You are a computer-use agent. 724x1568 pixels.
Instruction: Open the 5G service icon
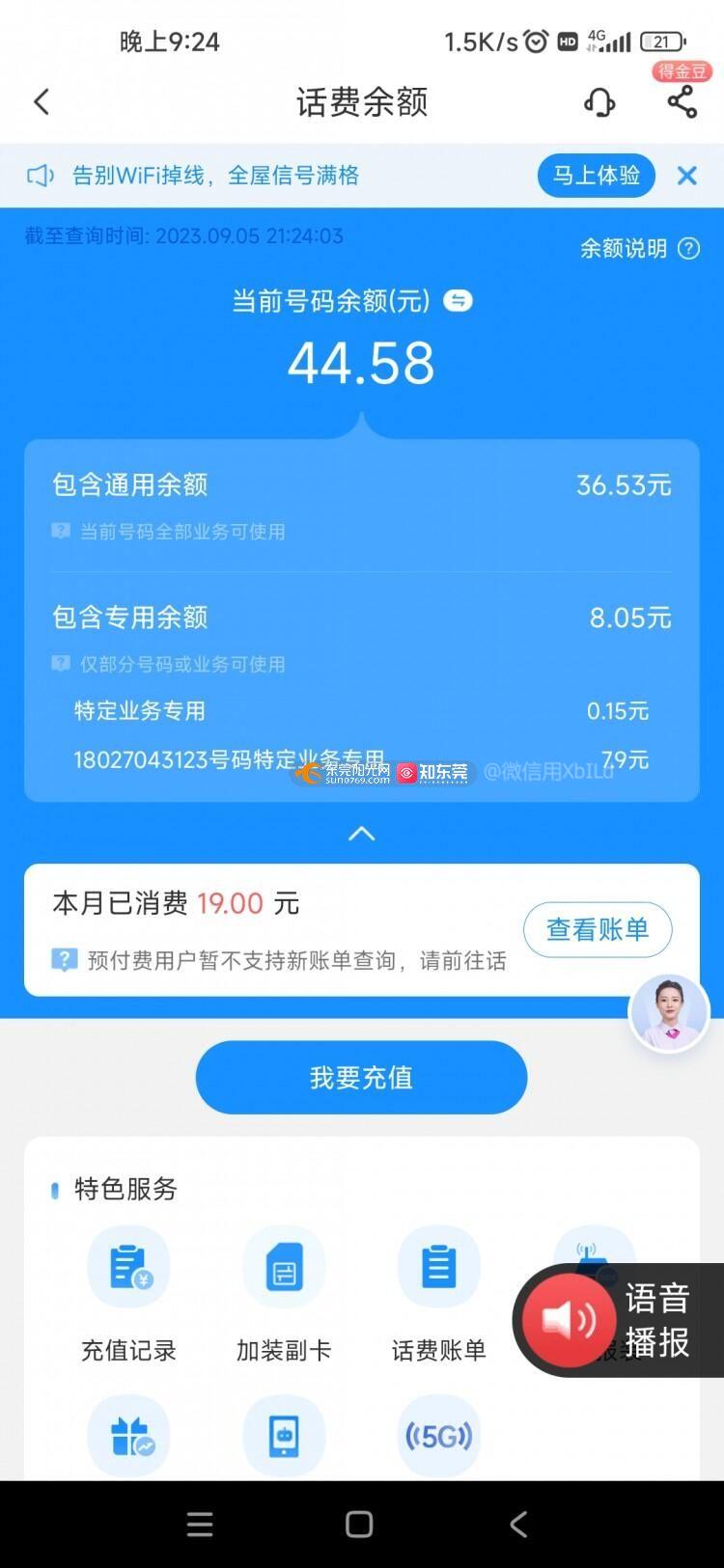click(x=438, y=1437)
